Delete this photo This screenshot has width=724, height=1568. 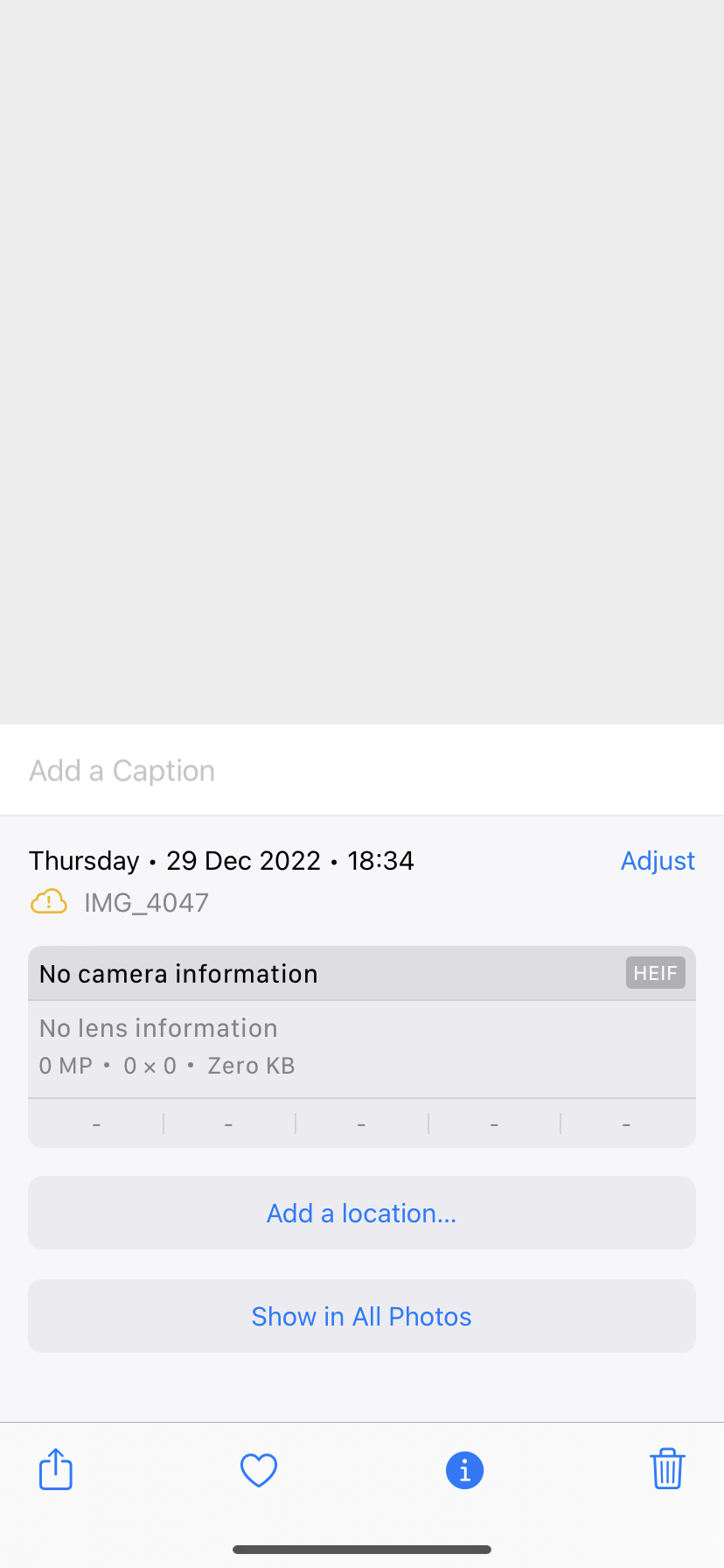point(667,1469)
